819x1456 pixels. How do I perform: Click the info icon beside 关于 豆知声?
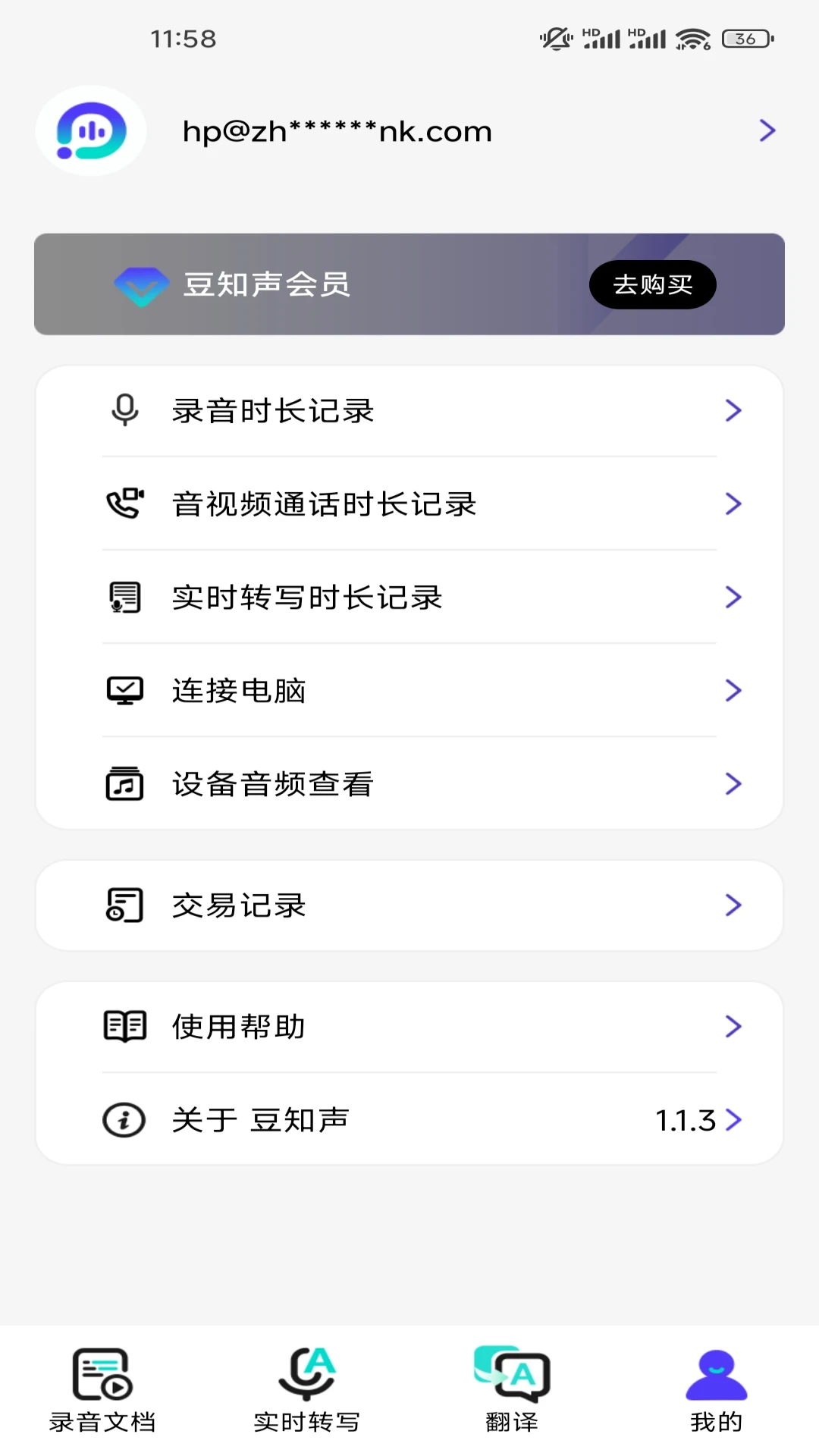124,1120
